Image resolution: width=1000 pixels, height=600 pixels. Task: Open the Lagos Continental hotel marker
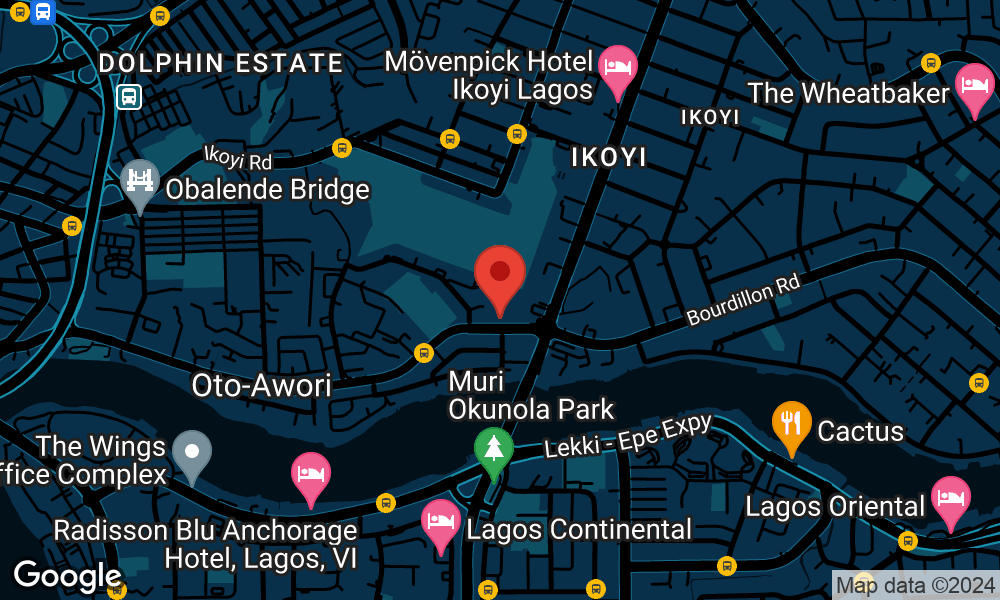point(441,523)
